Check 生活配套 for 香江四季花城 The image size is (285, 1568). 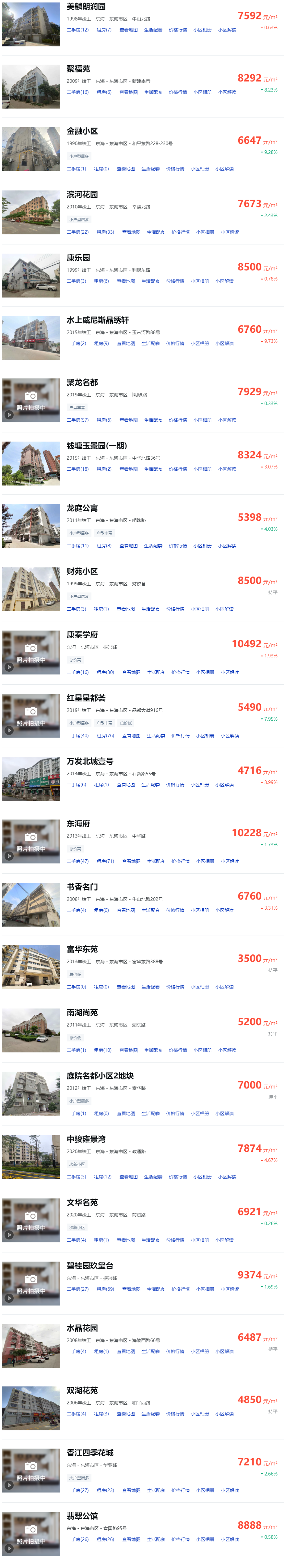[x=156, y=1491]
